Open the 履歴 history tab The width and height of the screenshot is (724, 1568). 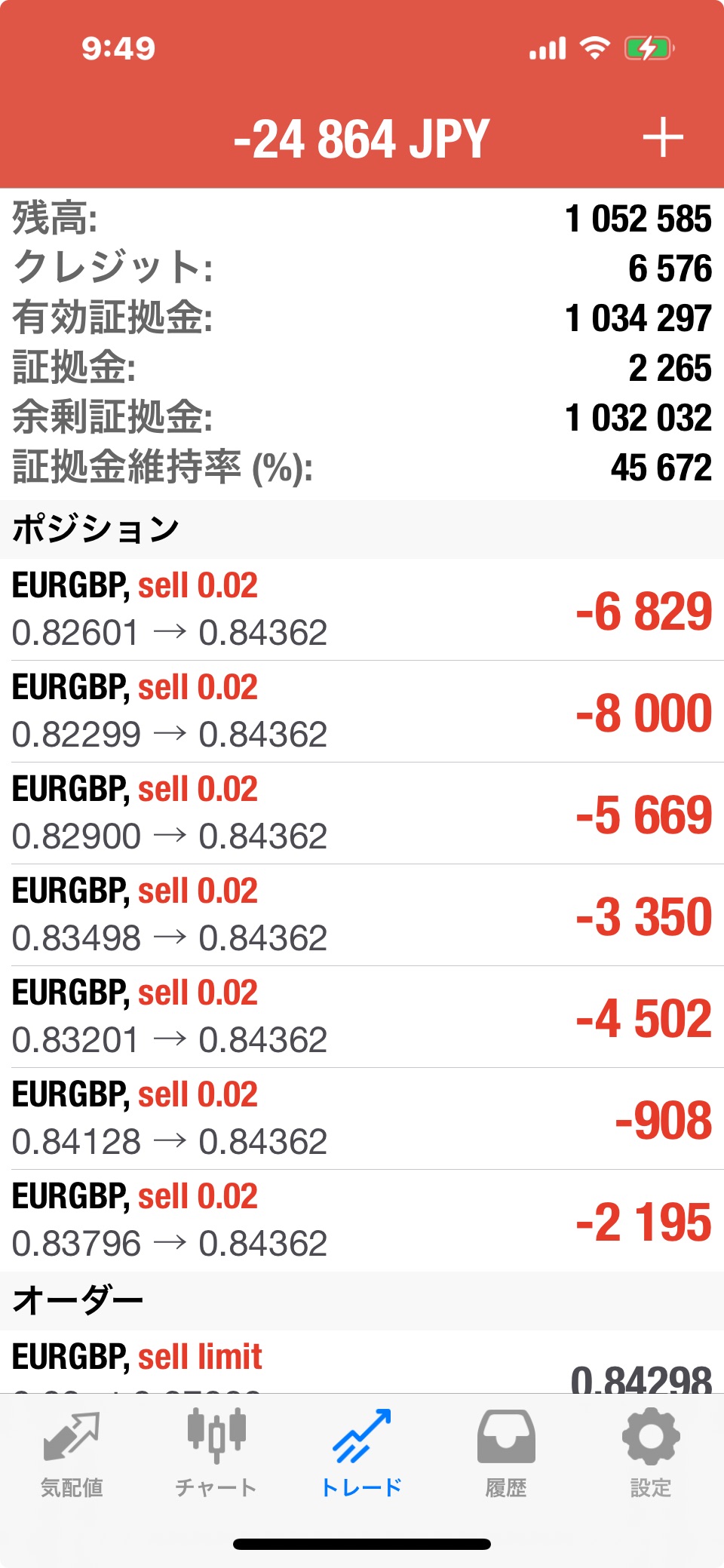(506, 1454)
